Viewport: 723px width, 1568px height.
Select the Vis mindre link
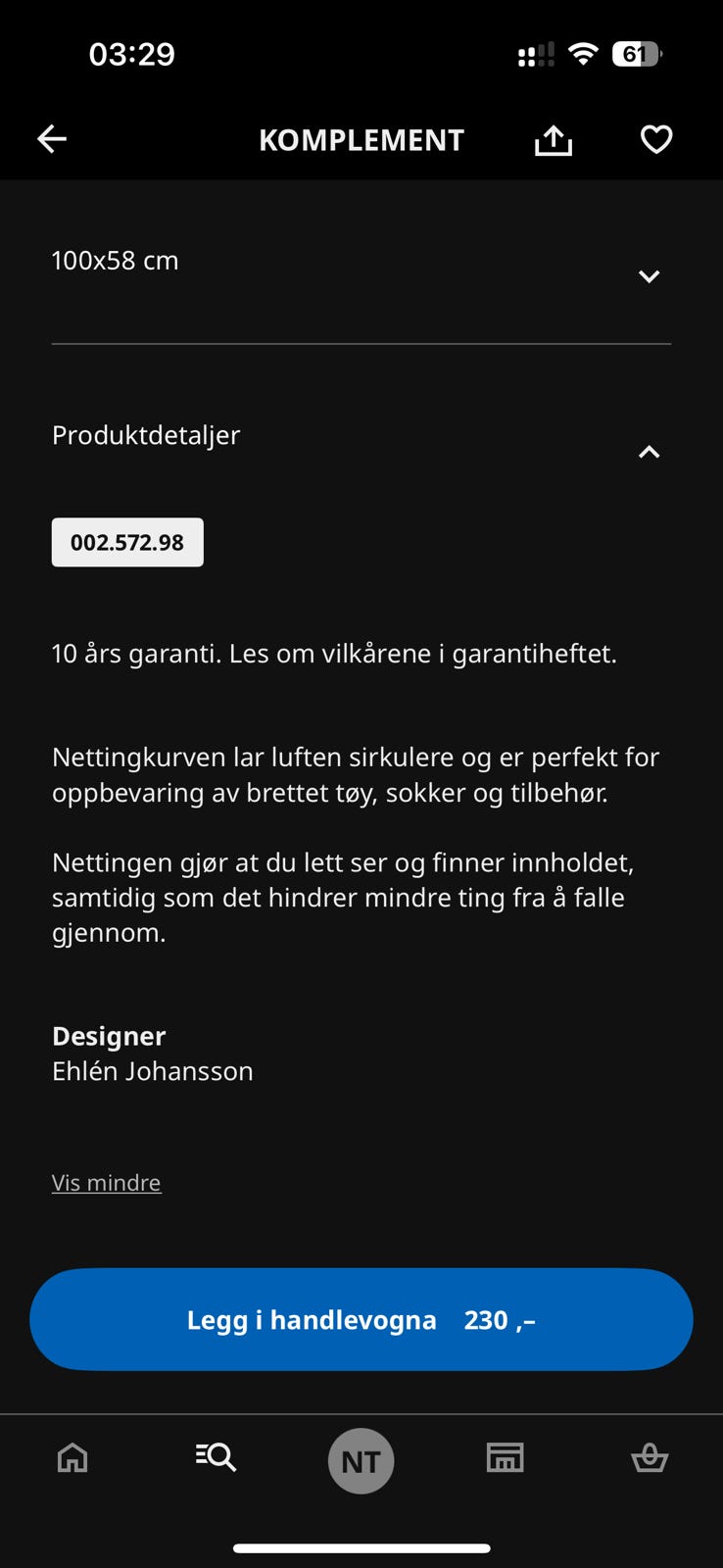coord(106,1182)
